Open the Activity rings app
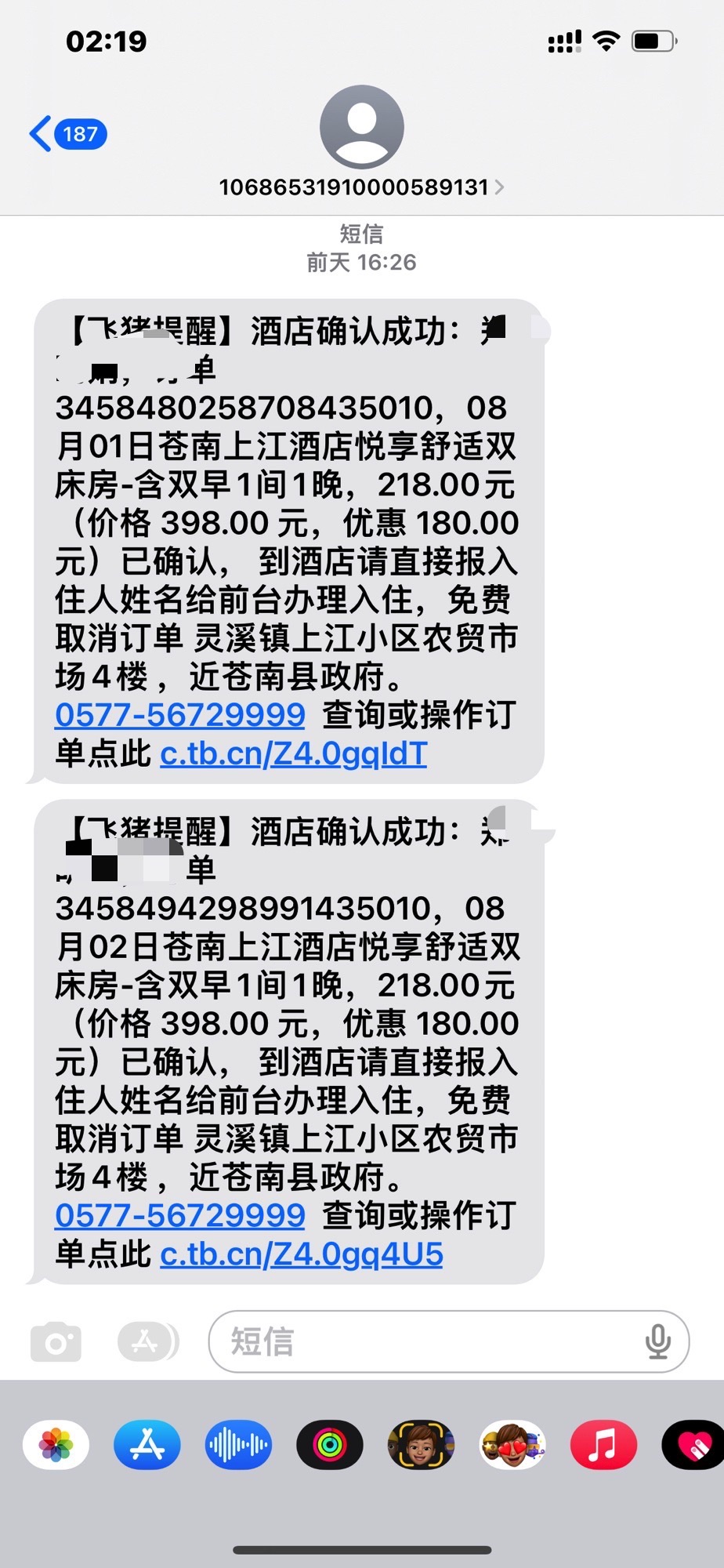 coord(330,1444)
